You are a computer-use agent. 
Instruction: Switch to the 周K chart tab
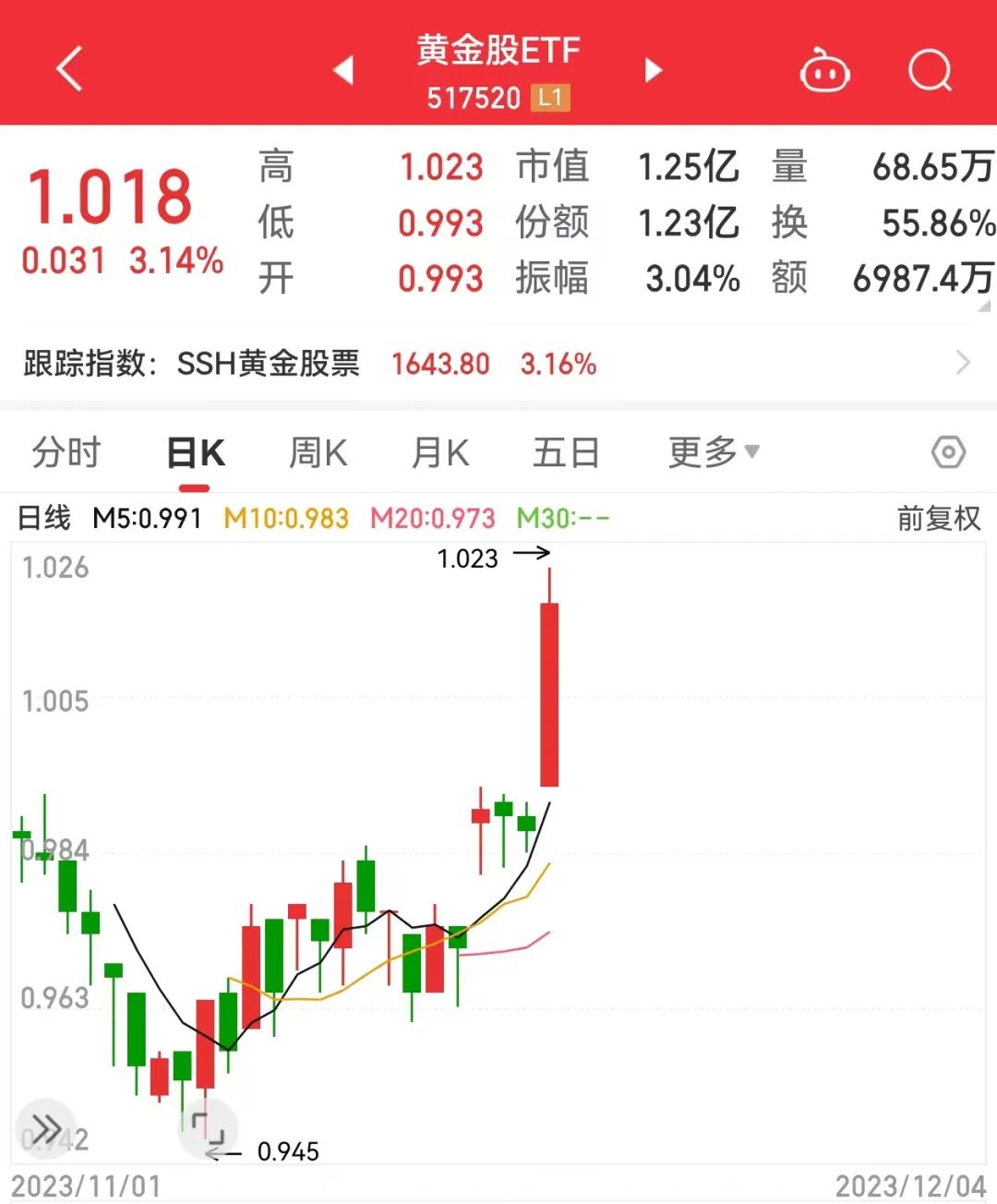tap(318, 453)
